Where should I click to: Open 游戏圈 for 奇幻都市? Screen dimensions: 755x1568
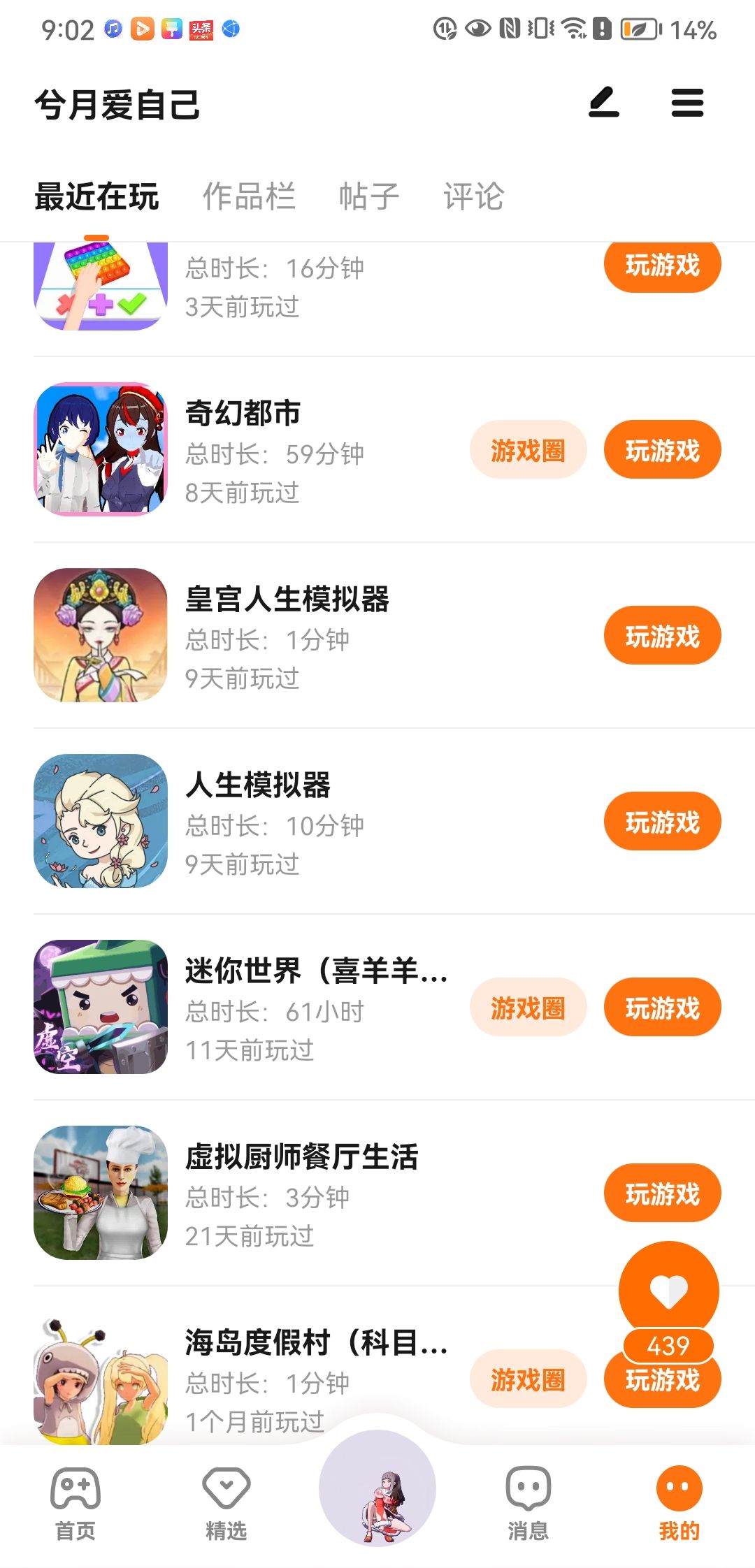tap(528, 450)
